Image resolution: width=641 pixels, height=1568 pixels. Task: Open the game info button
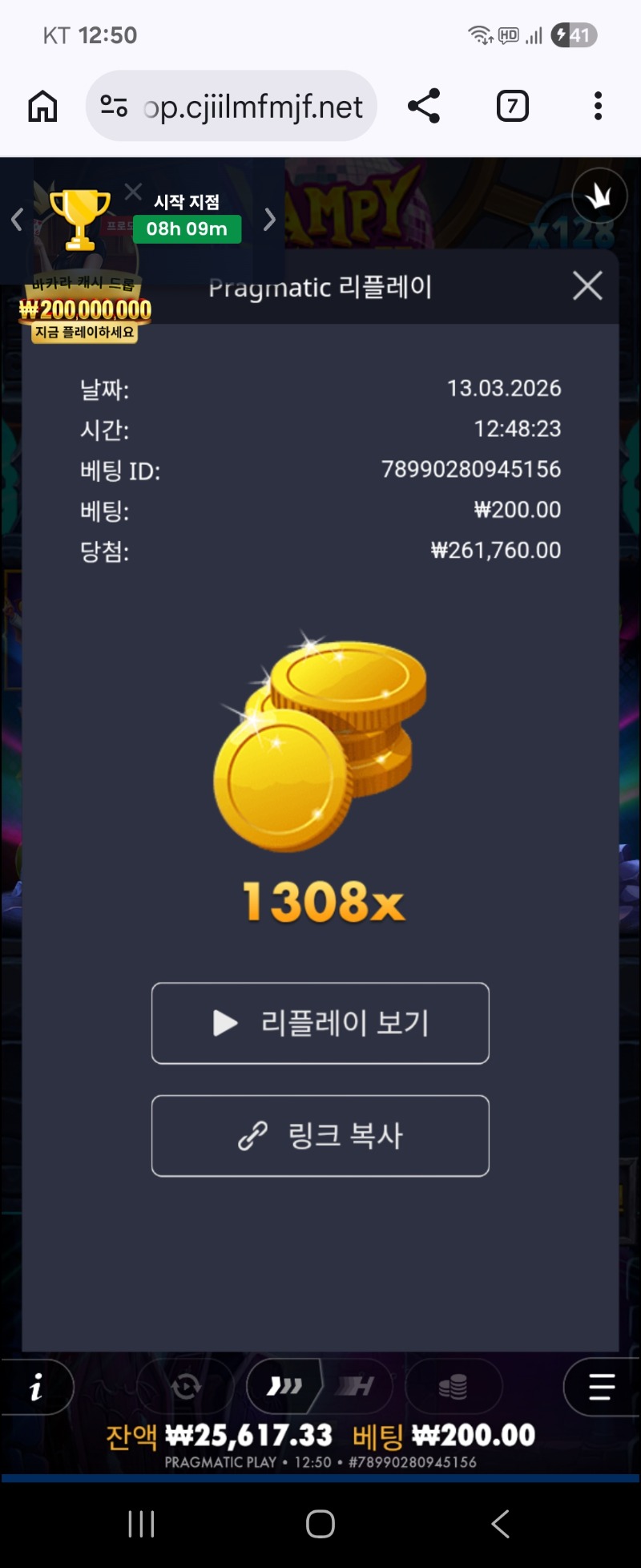[36, 1387]
